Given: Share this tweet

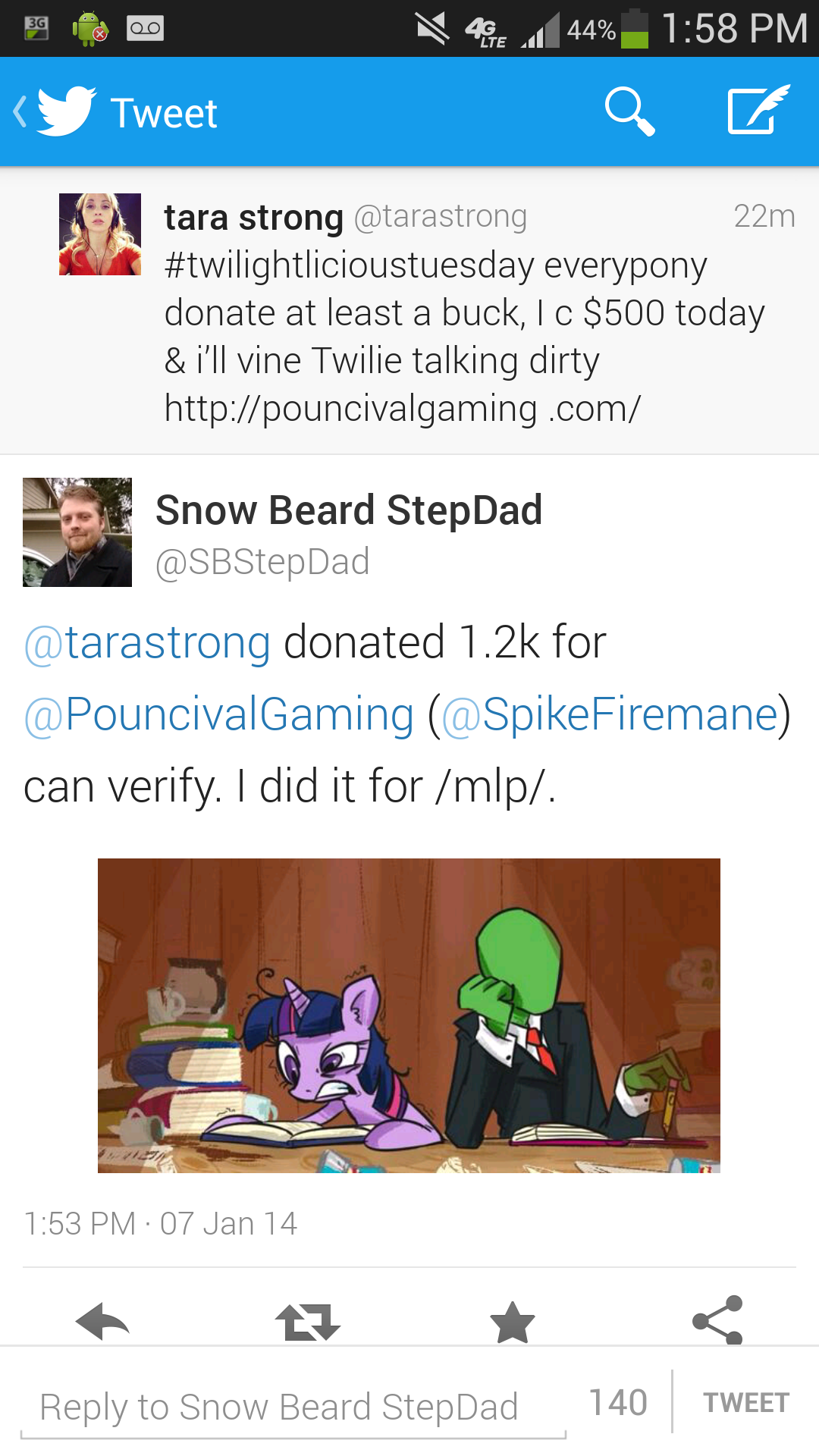Looking at the screenshot, I should click(x=717, y=1320).
